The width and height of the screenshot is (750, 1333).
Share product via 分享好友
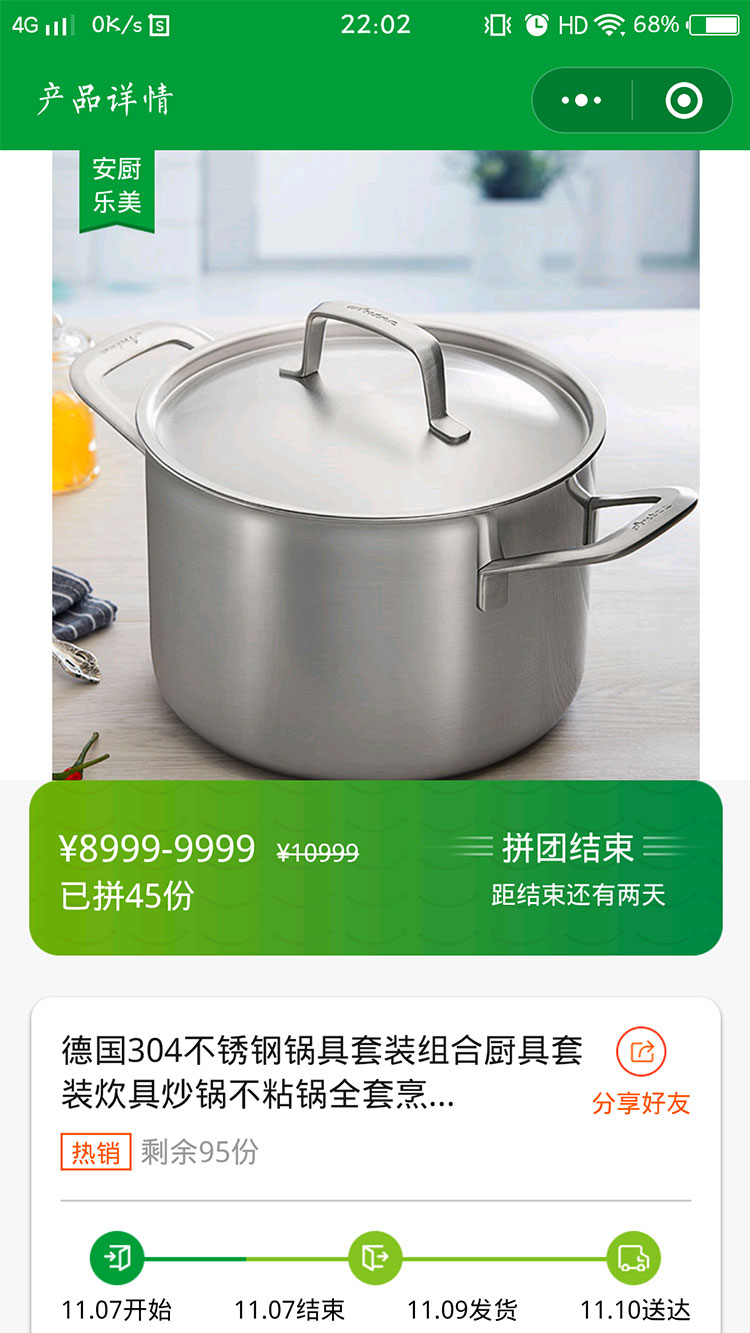[641, 1072]
